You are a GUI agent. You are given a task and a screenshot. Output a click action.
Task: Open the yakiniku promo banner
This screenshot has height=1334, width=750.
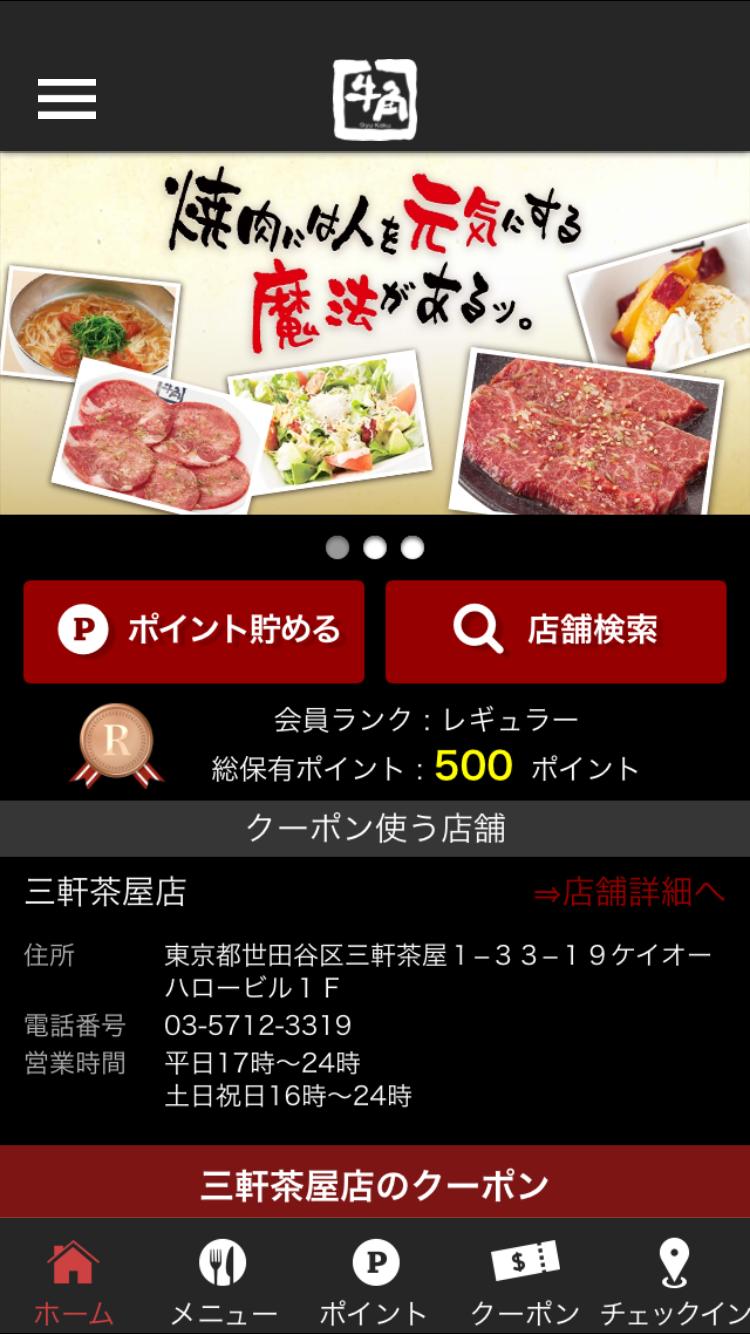(x=375, y=333)
